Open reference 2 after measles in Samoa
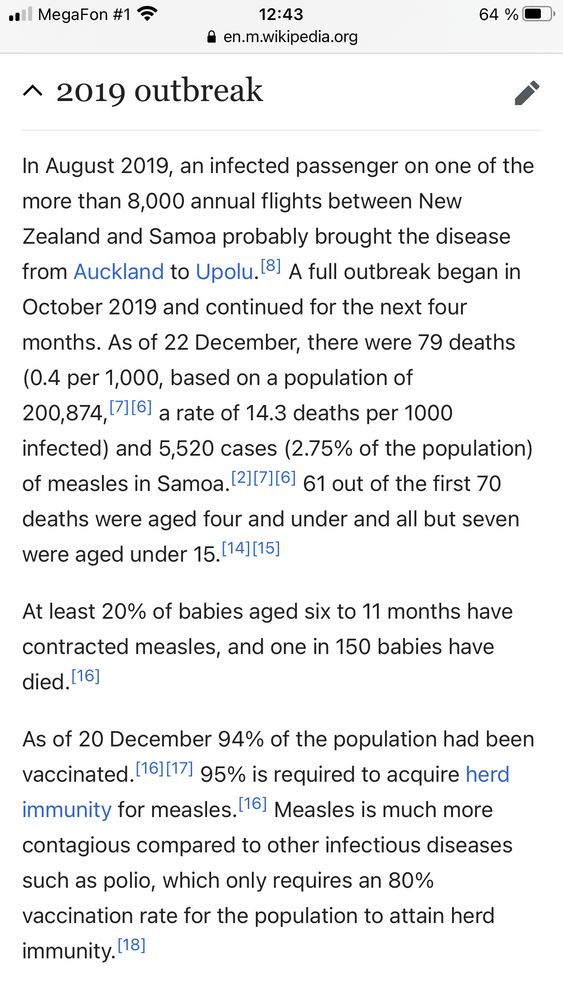The height and width of the screenshot is (1000, 563). [x=239, y=478]
